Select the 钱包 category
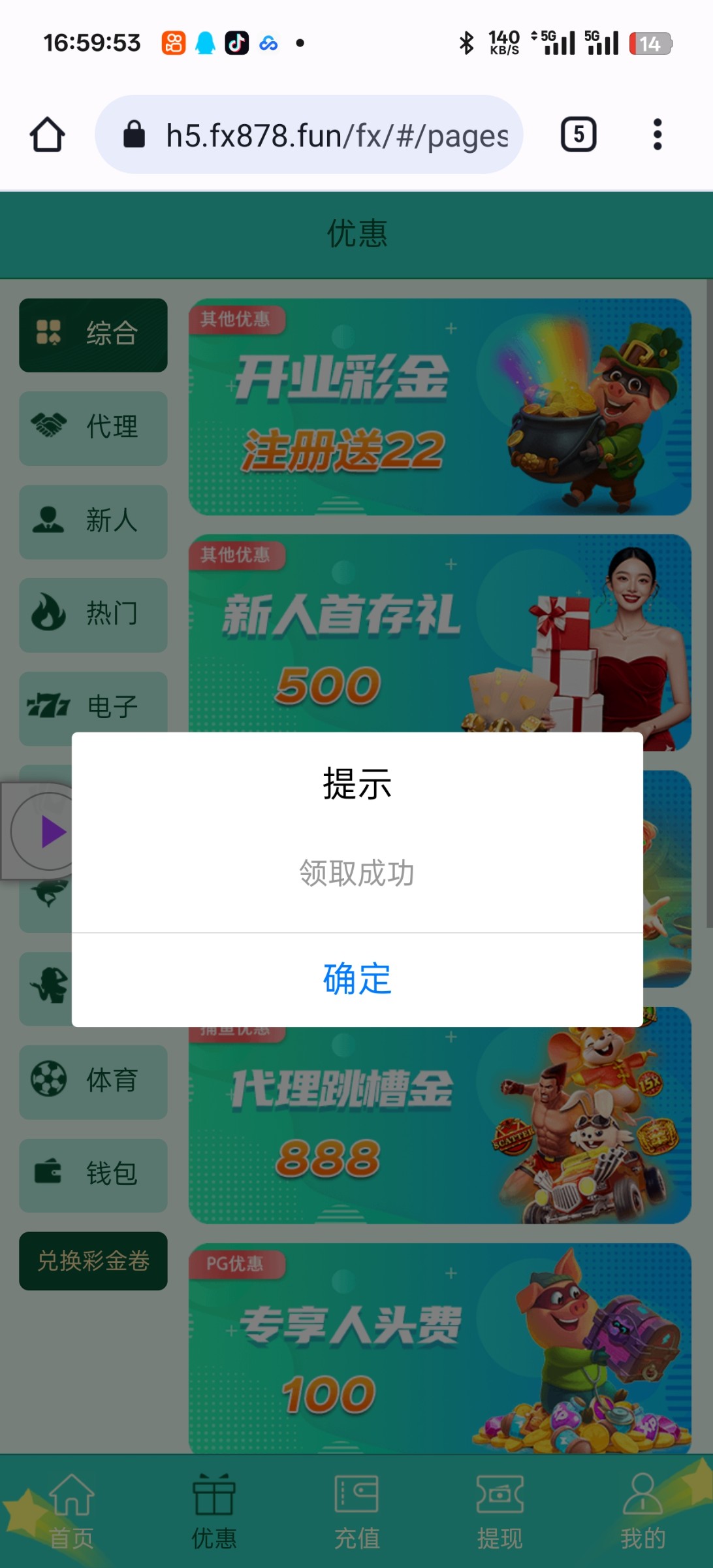The width and height of the screenshot is (713, 1568). 93,1175
